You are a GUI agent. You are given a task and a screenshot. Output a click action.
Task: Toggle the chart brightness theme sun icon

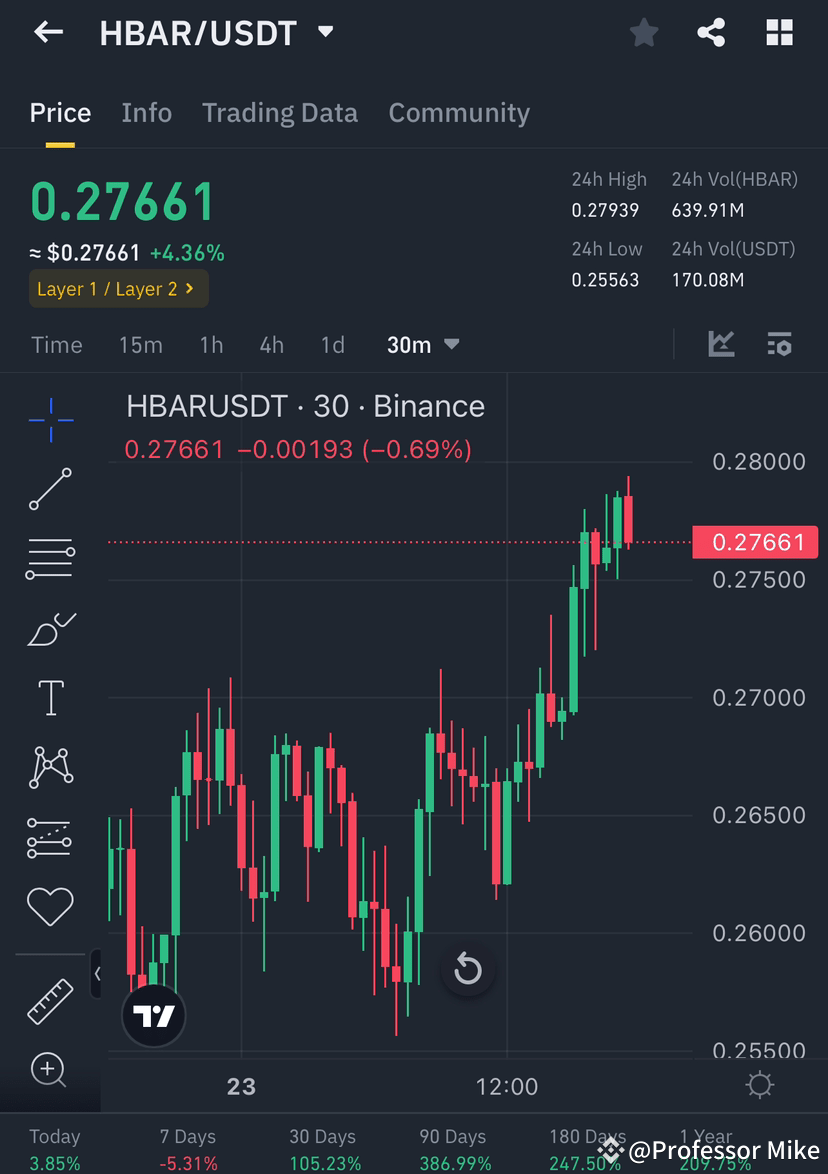click(760, 1084)
